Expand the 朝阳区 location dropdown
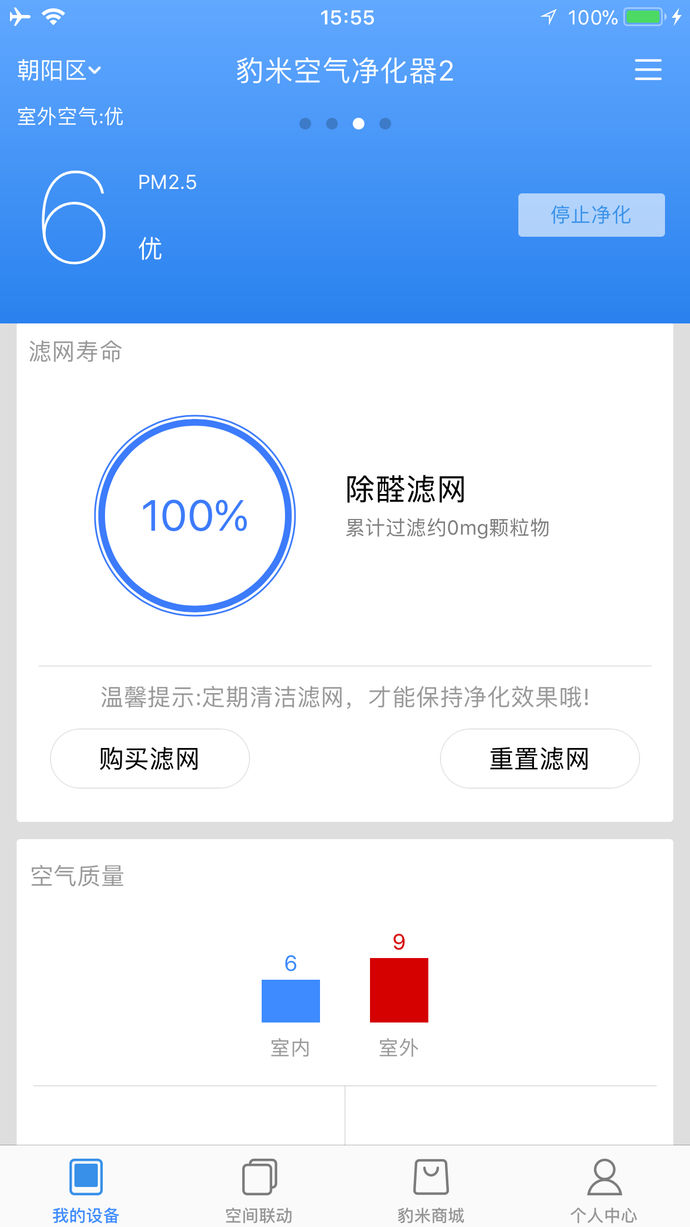Image resolution: width=690 pixels, height=1227 pixels. coord(59,70)
